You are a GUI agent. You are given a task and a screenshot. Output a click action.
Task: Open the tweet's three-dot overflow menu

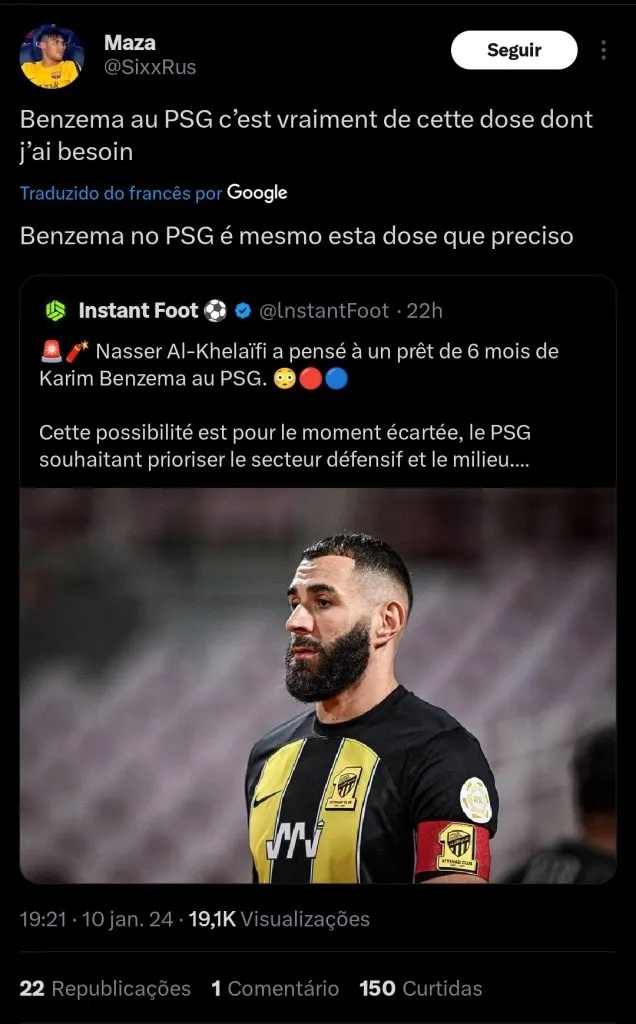click(x=603, y=50)
